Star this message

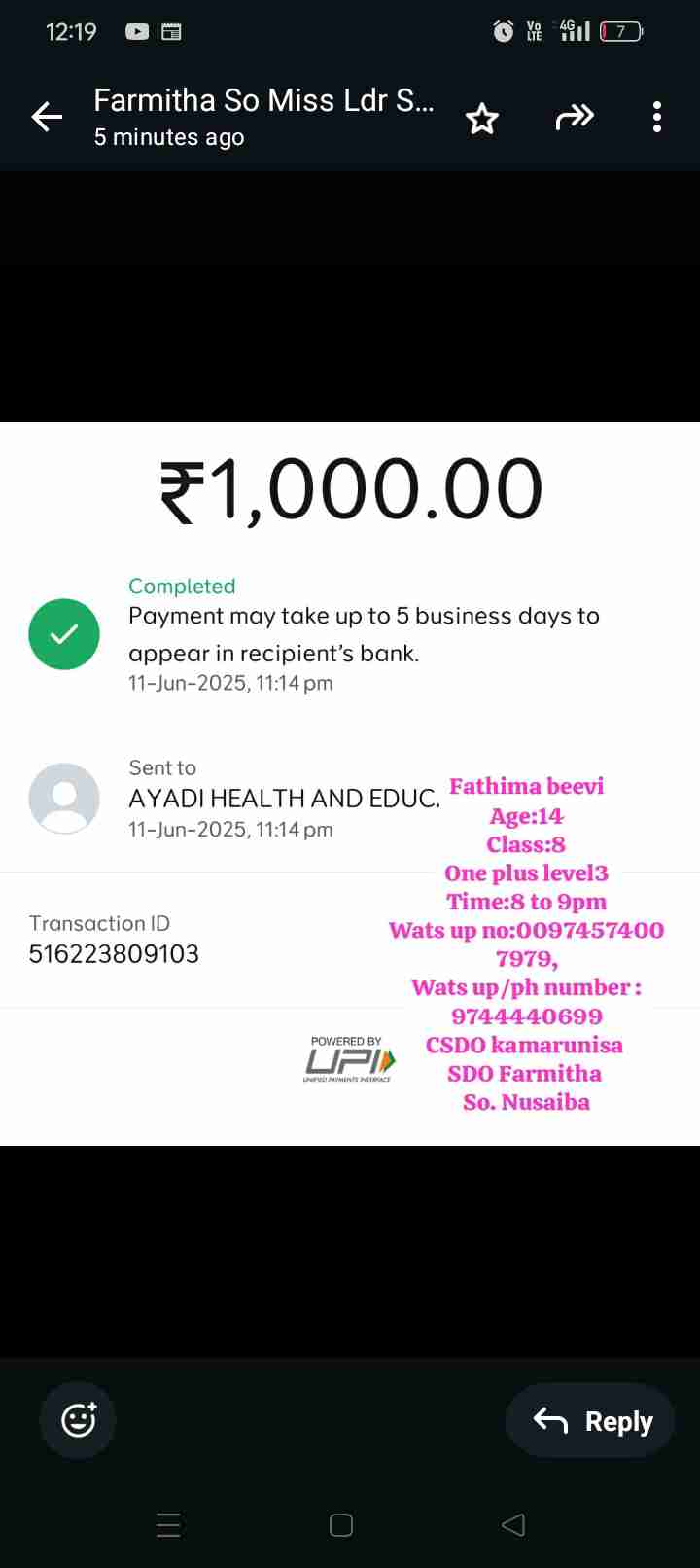pyautogui.click(x=482, y=119)
